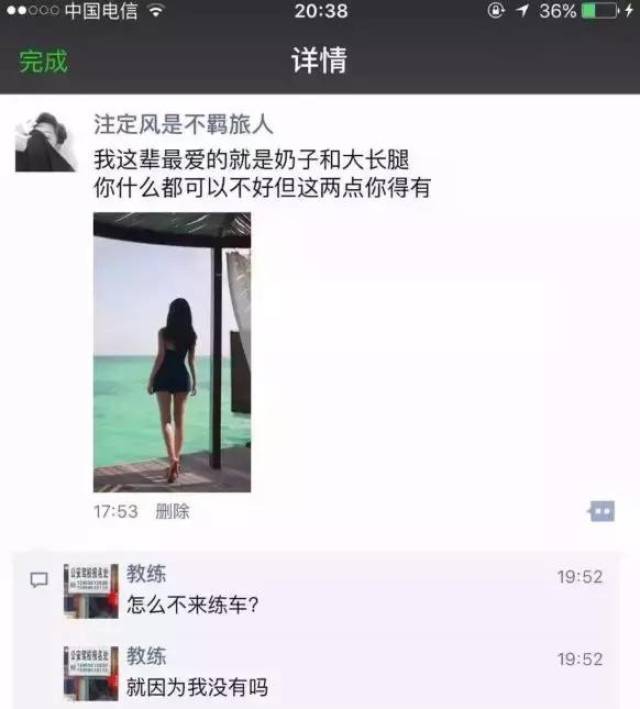This screenshot has height=709, width=640.
Task: View the beach photo full screen
Action: pos(172,352)
